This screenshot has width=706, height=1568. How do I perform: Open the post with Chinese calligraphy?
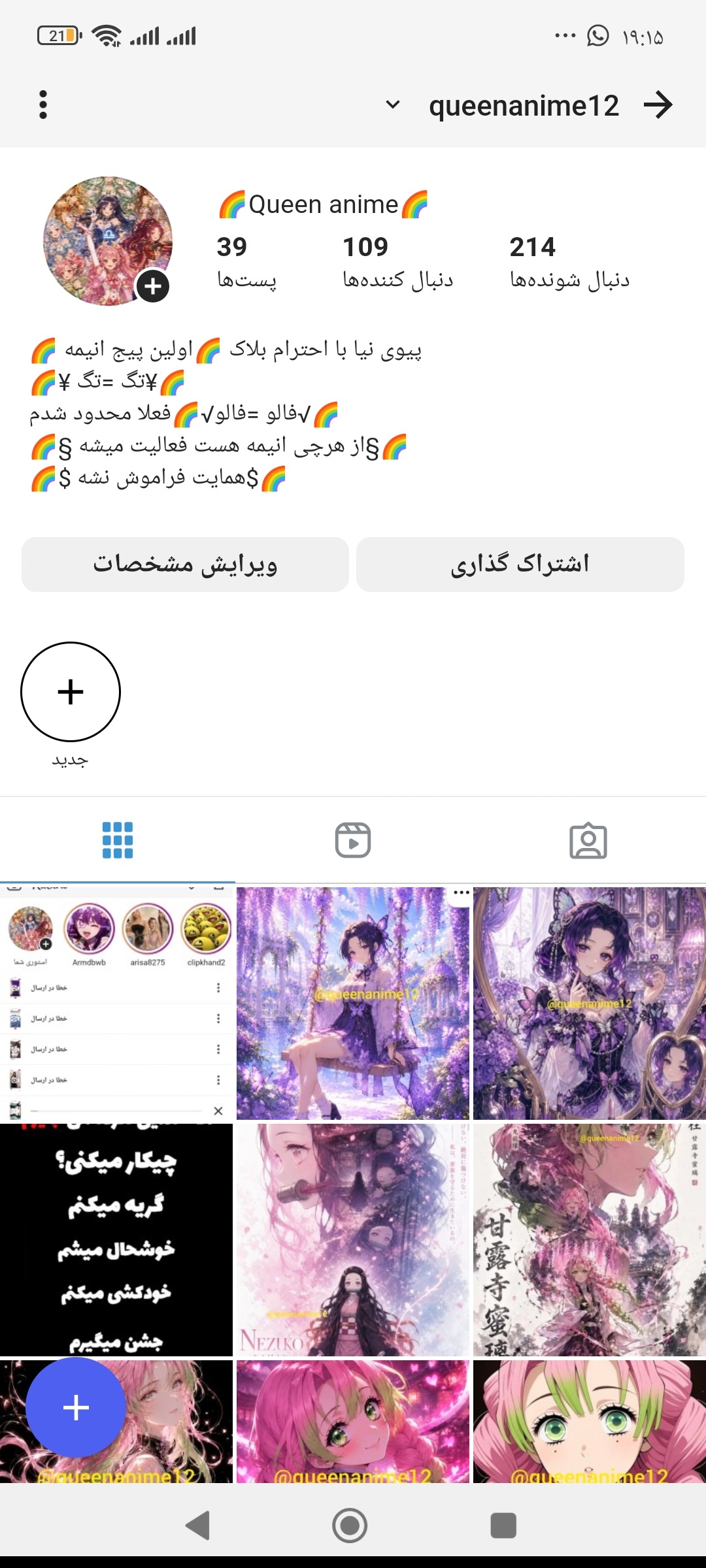pos(590,1239)
